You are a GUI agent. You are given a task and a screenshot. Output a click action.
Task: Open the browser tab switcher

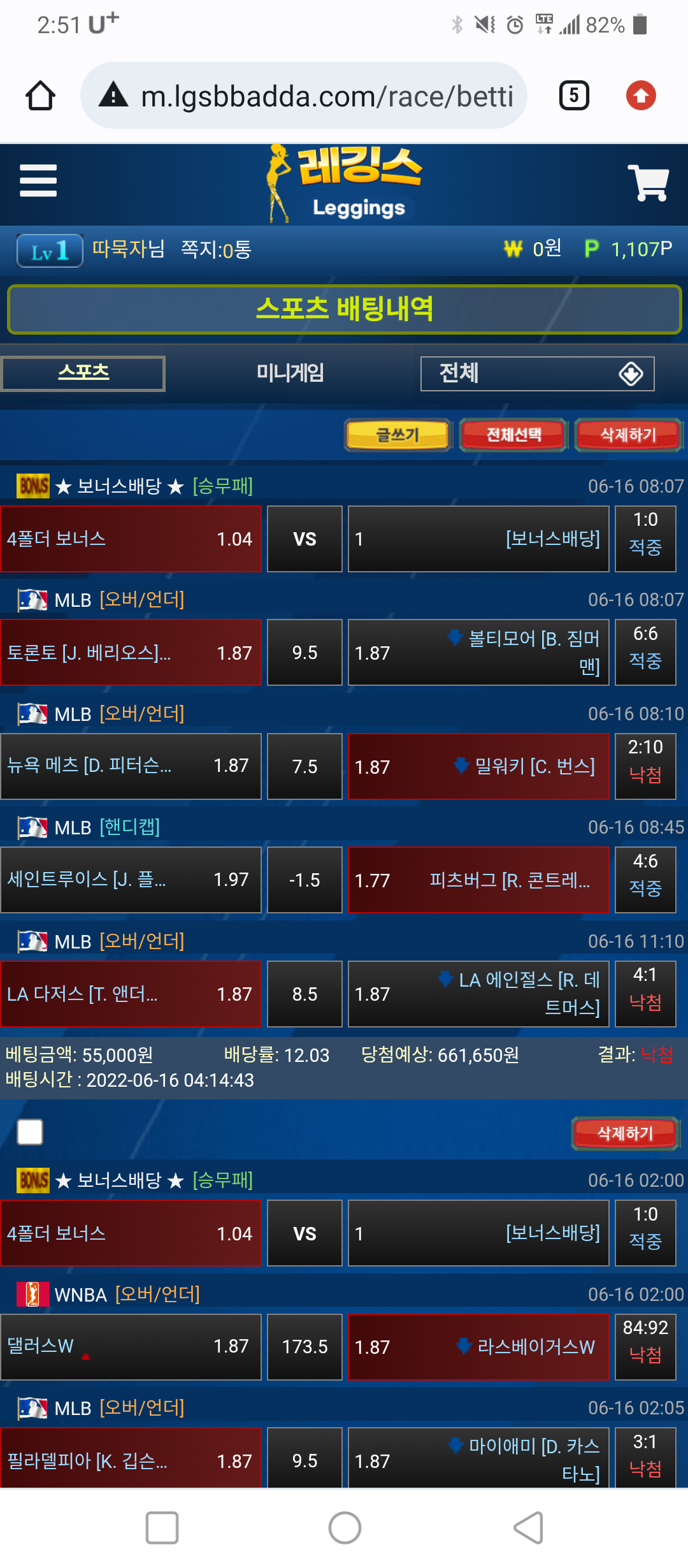tap(573, 96)
